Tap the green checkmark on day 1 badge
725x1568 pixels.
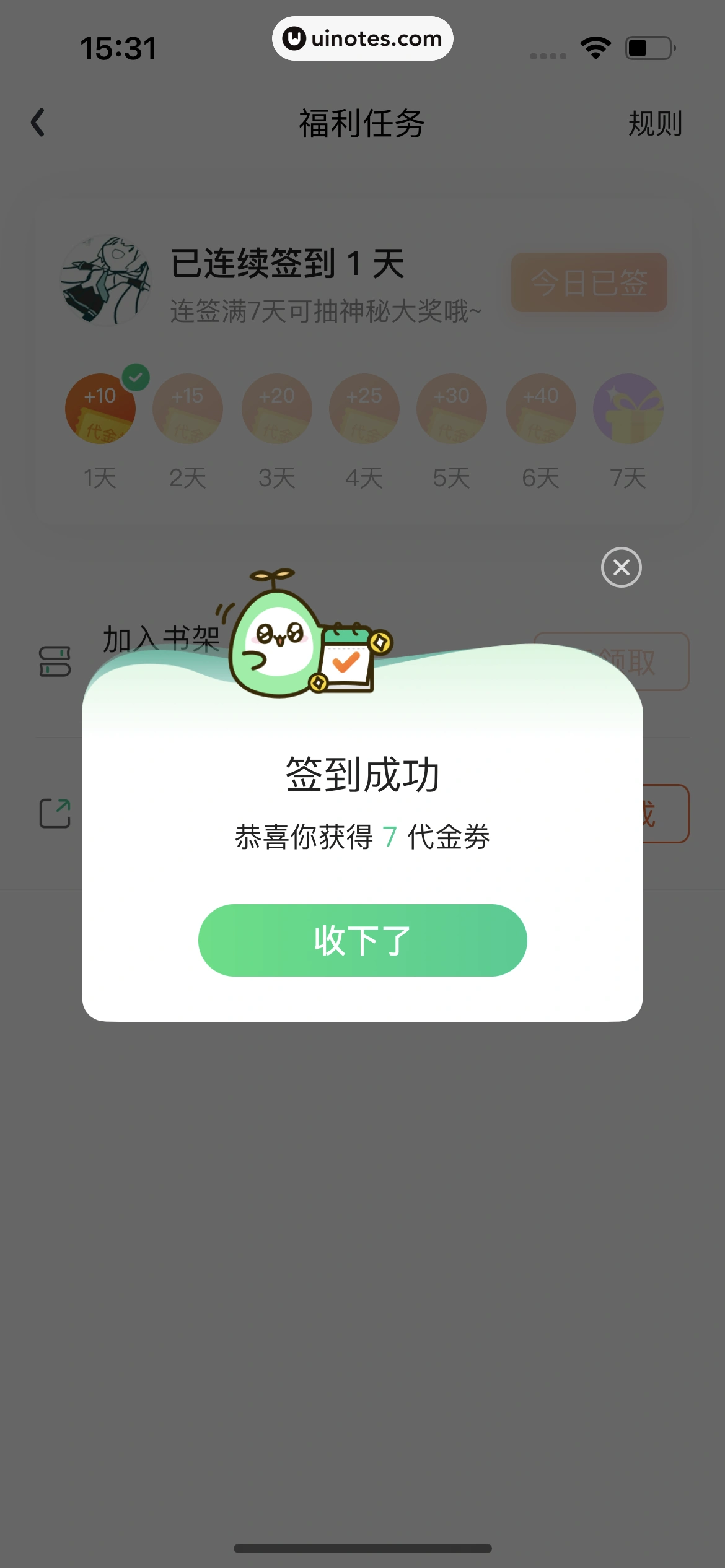tap(136, 376)
